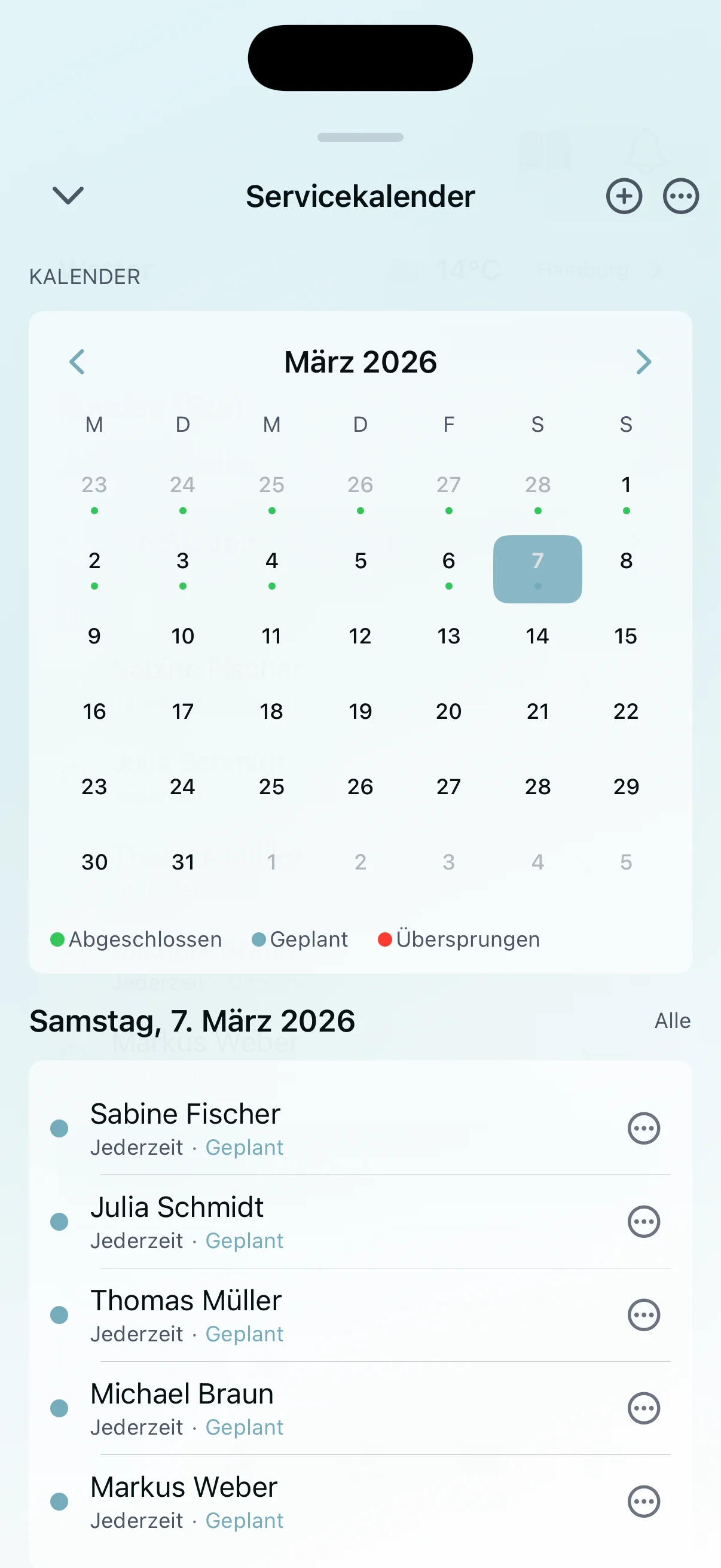Image resolution: width=721 pixels, height=1568 pixels.
Task: Collapse the Servicekalender view with the chevron
Action: [68, 196]
